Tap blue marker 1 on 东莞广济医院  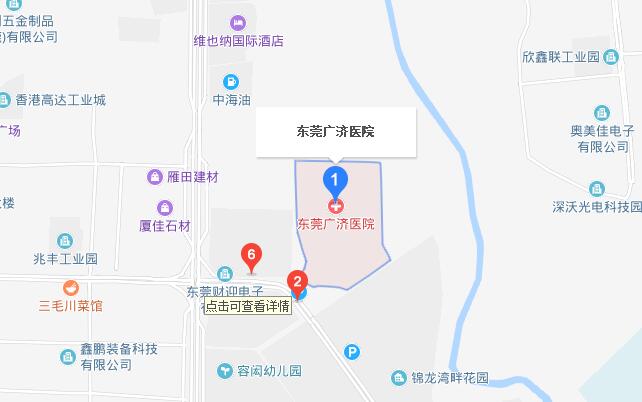click(x=336, y=182)
